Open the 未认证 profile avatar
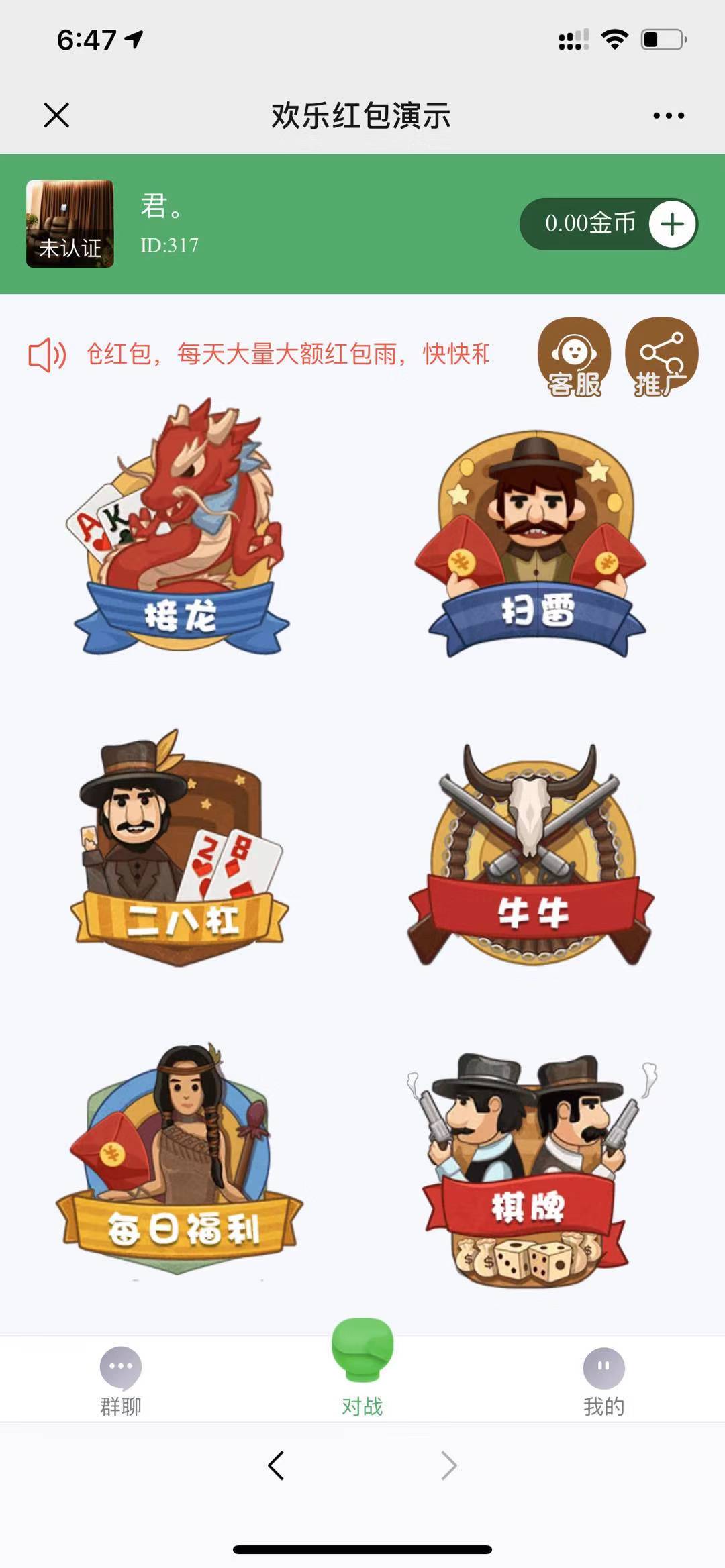This screenshot has width=725, height=1568. [70, 224]
